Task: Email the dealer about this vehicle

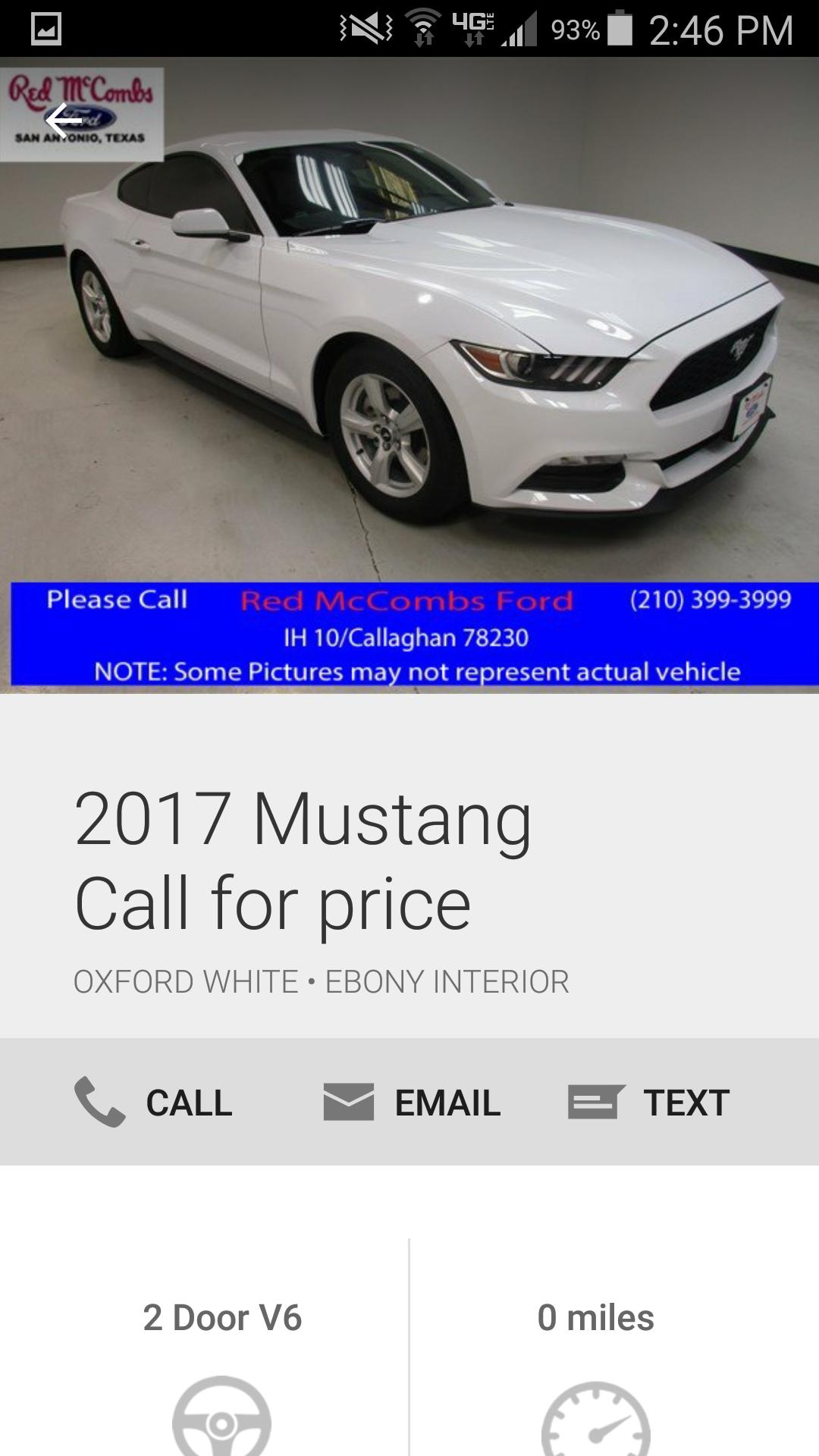Action: (x=413, y=1102)
